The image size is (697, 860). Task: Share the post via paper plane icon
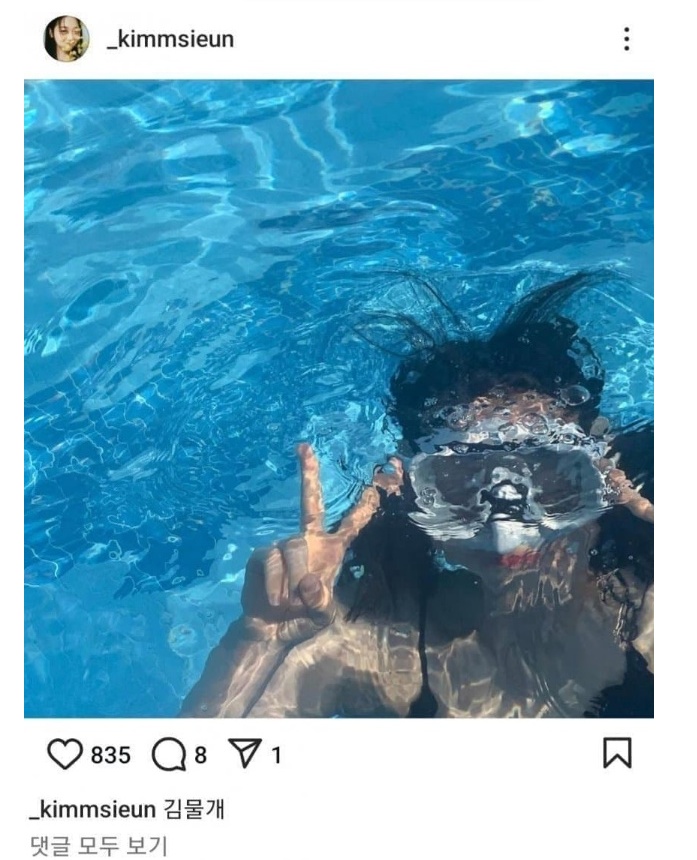click(245, 754)
